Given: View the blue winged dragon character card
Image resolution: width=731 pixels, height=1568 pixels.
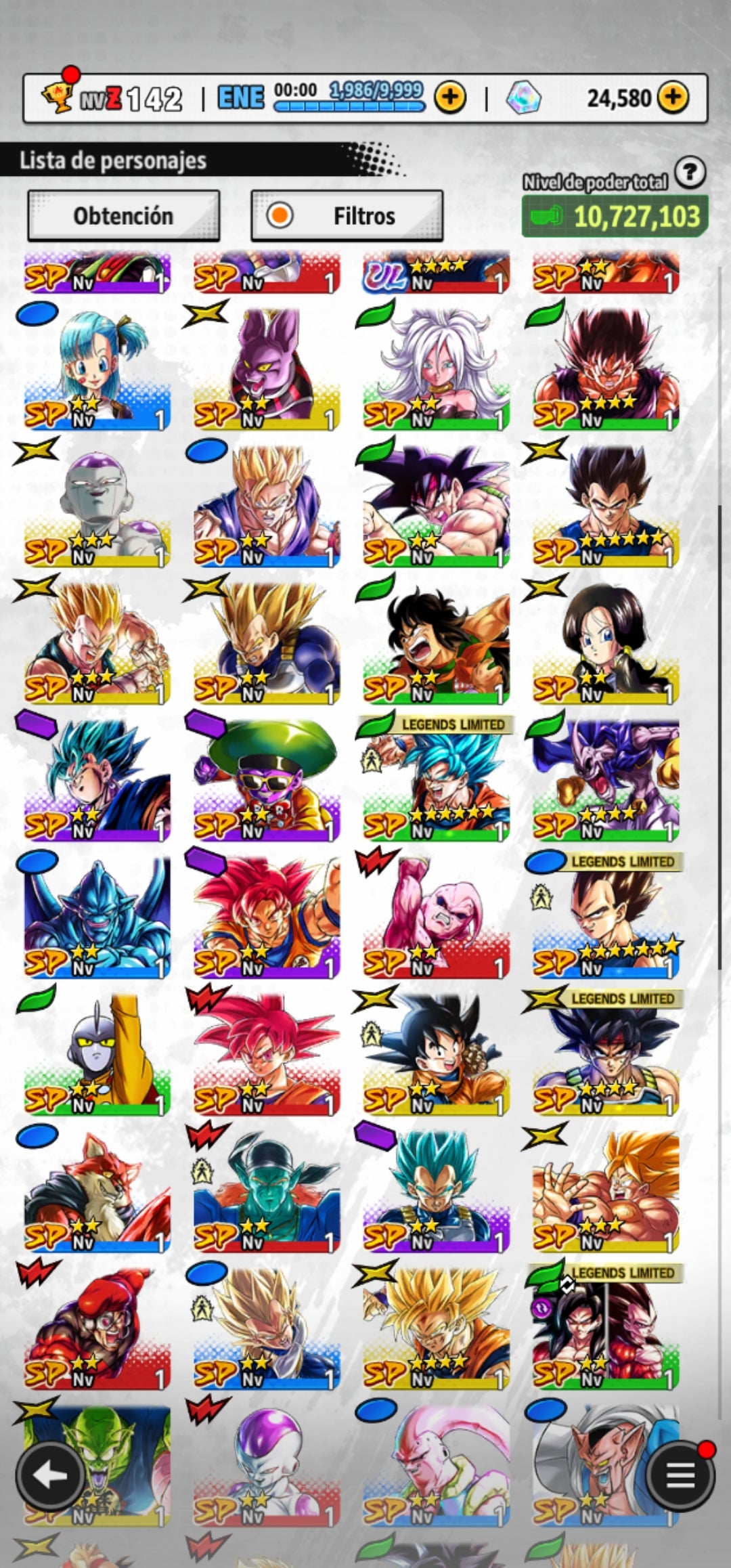Looking at the screenshot, I should [97, 915].
